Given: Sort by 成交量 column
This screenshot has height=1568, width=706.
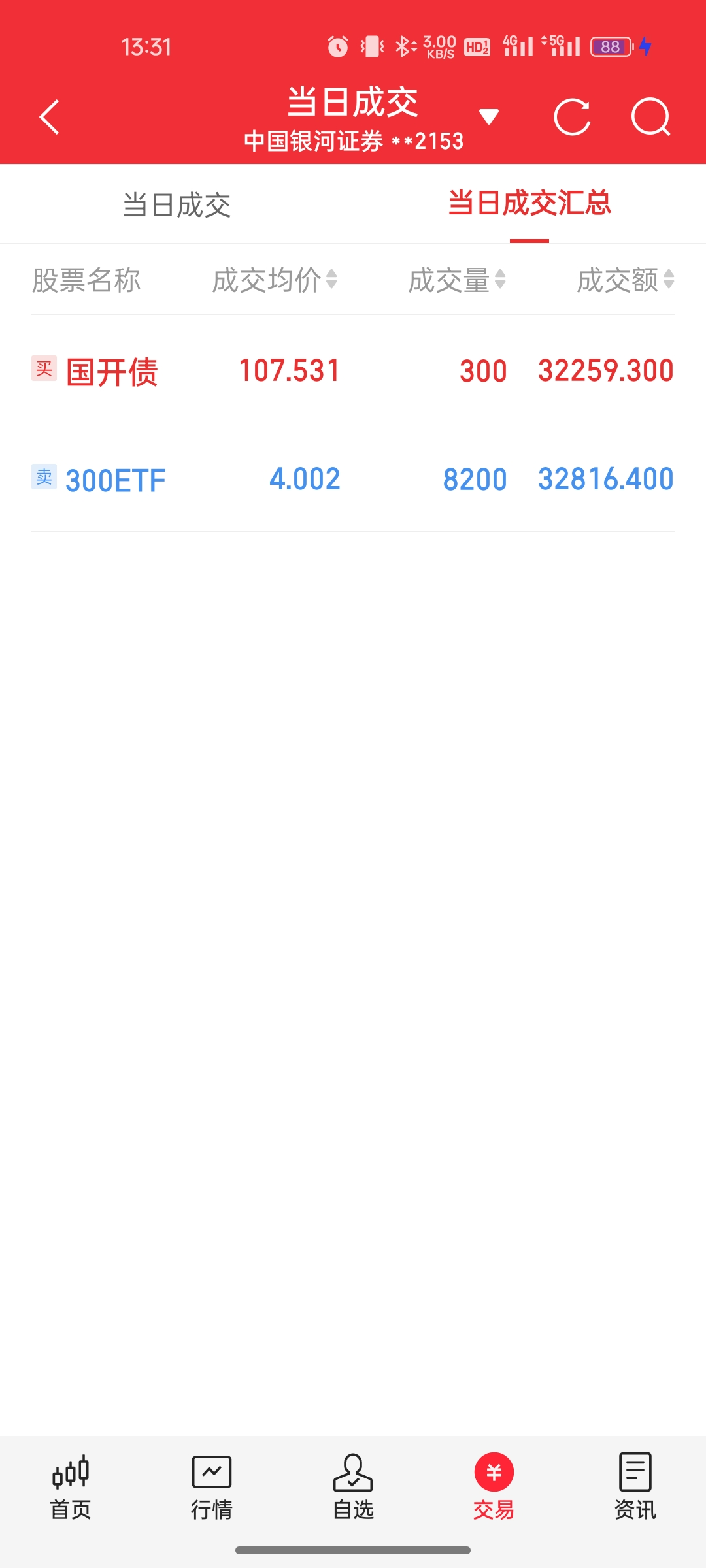Looking at the screenshot, I should tap(457, 280).
